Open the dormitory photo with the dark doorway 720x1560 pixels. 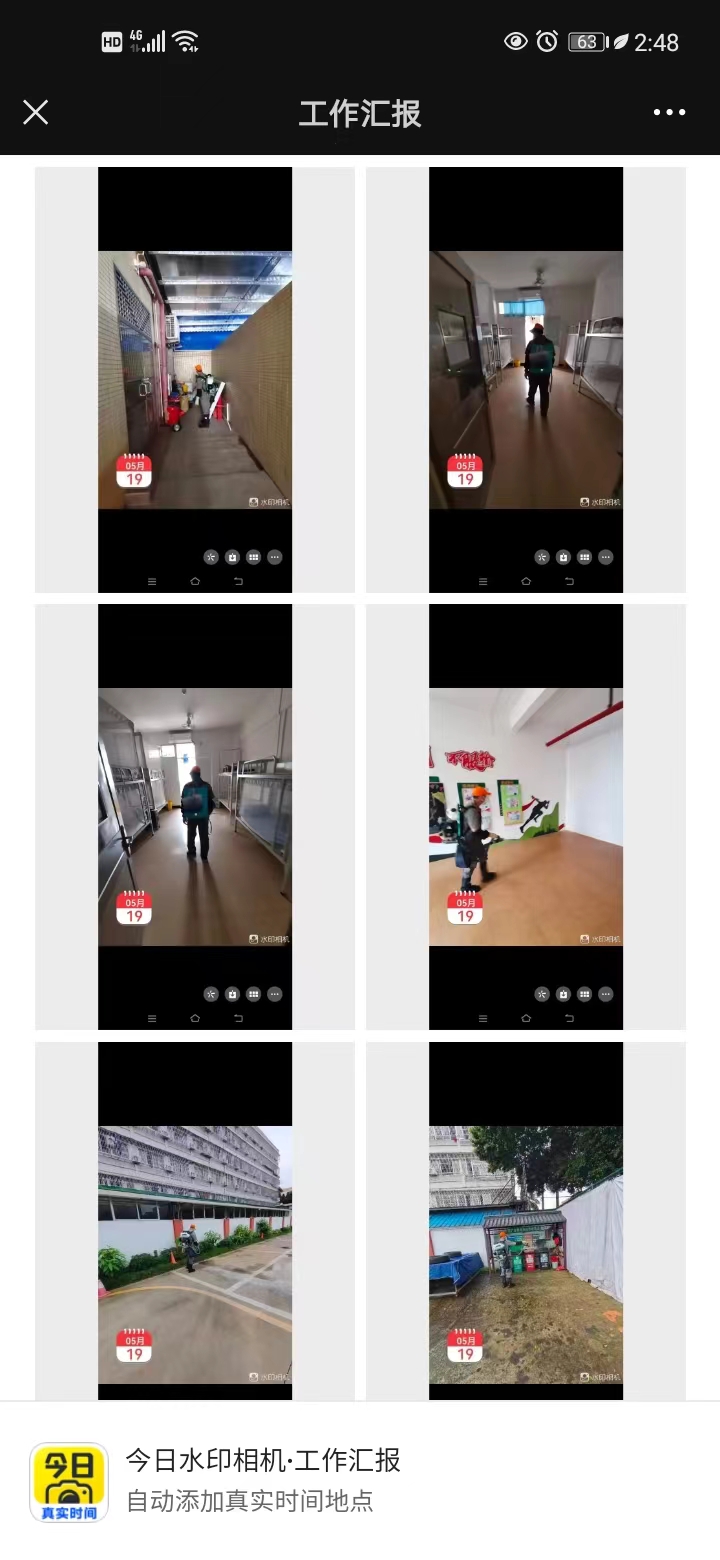[x=526, y=380]
